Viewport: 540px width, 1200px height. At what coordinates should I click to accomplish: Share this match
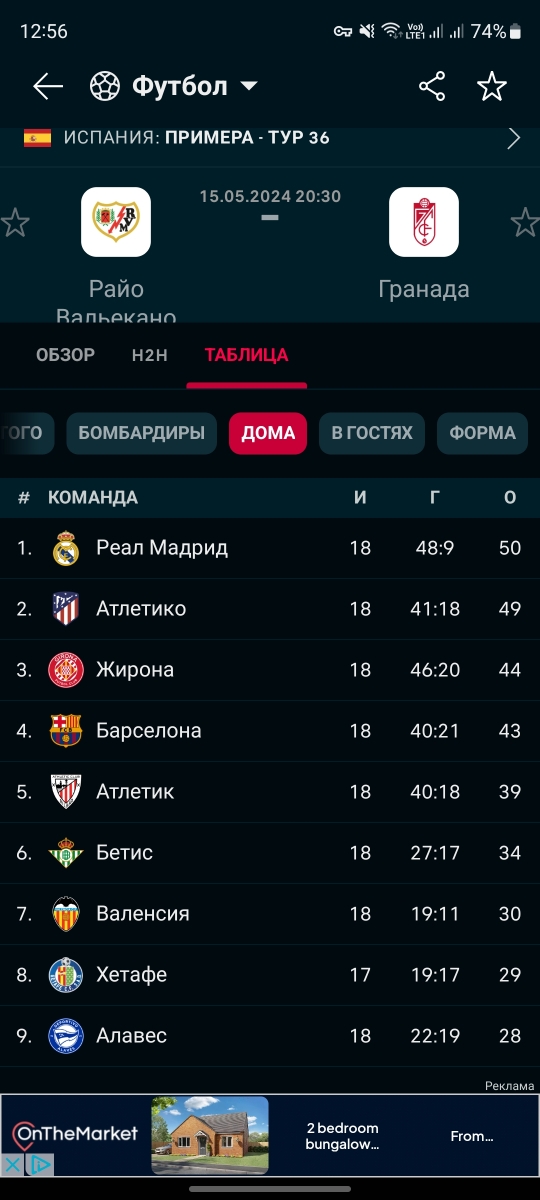click(432, 87)
